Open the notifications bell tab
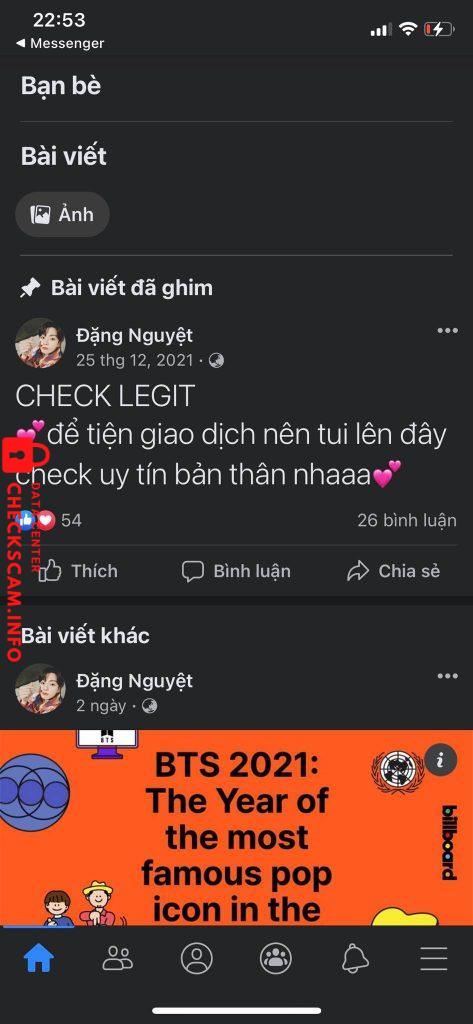The width and height of the screenshot is (473, 1024). tap(355, 959)
